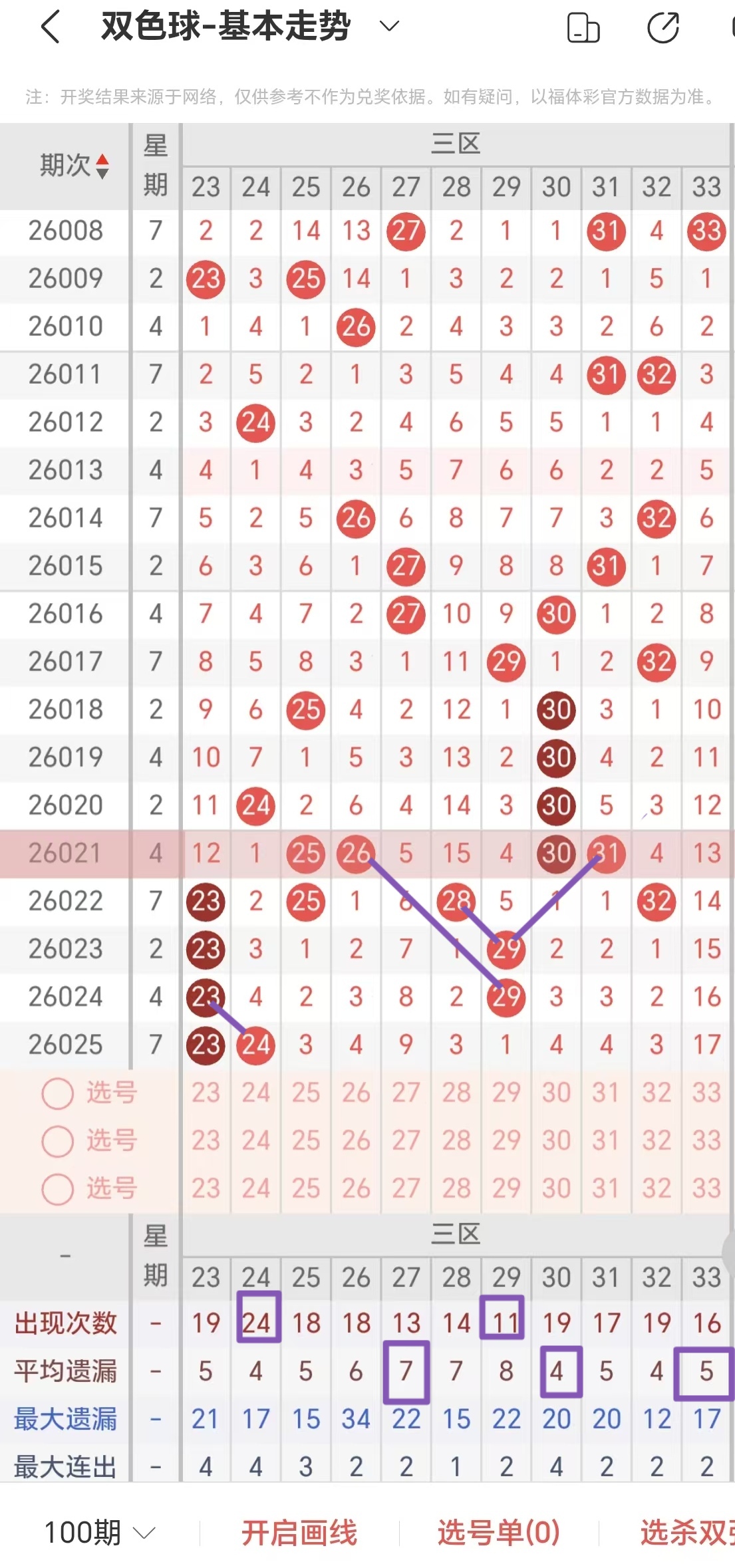Viewport: 735px width, 1568px height.
Task: Collapse the chart type chevron in header
Action: 388,27
